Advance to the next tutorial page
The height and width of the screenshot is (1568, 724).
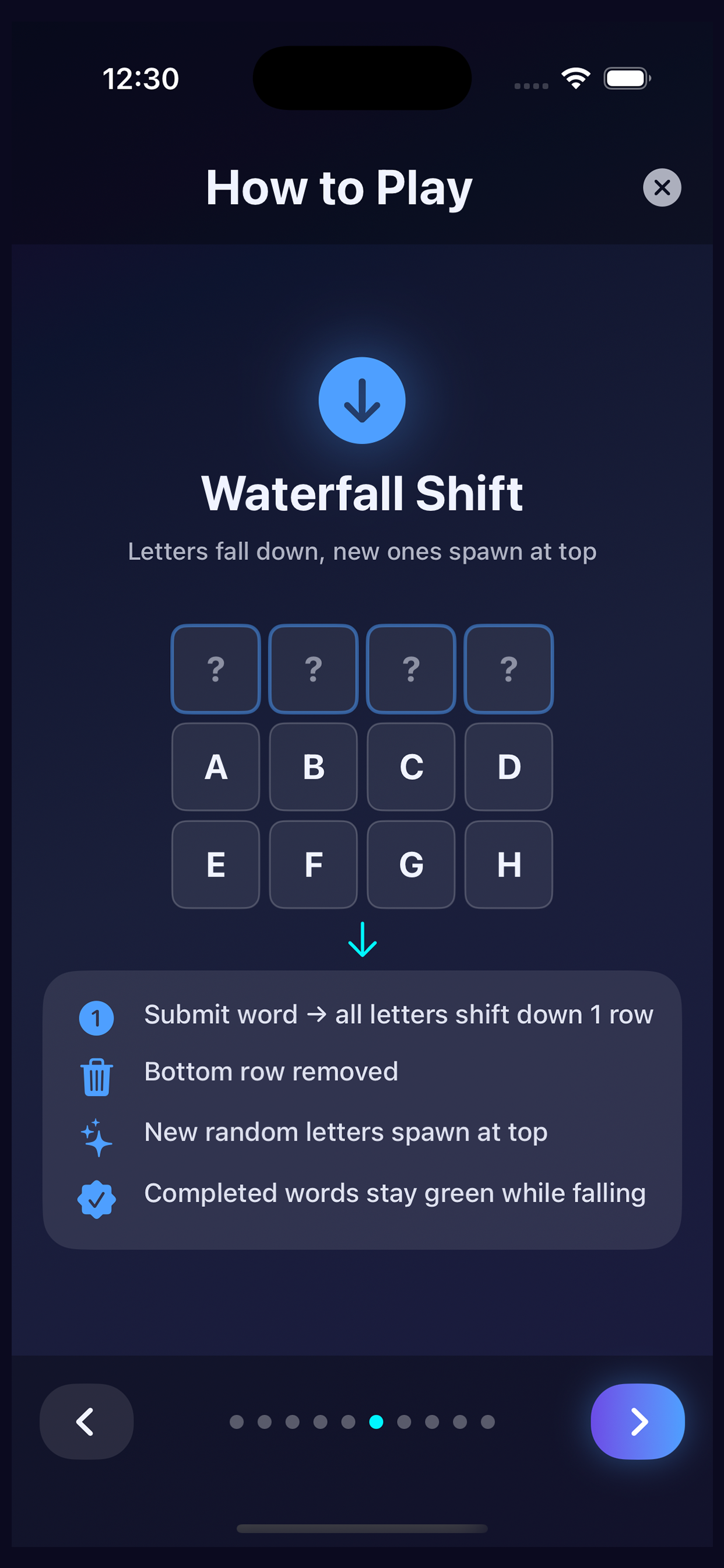coord(638,1422)
